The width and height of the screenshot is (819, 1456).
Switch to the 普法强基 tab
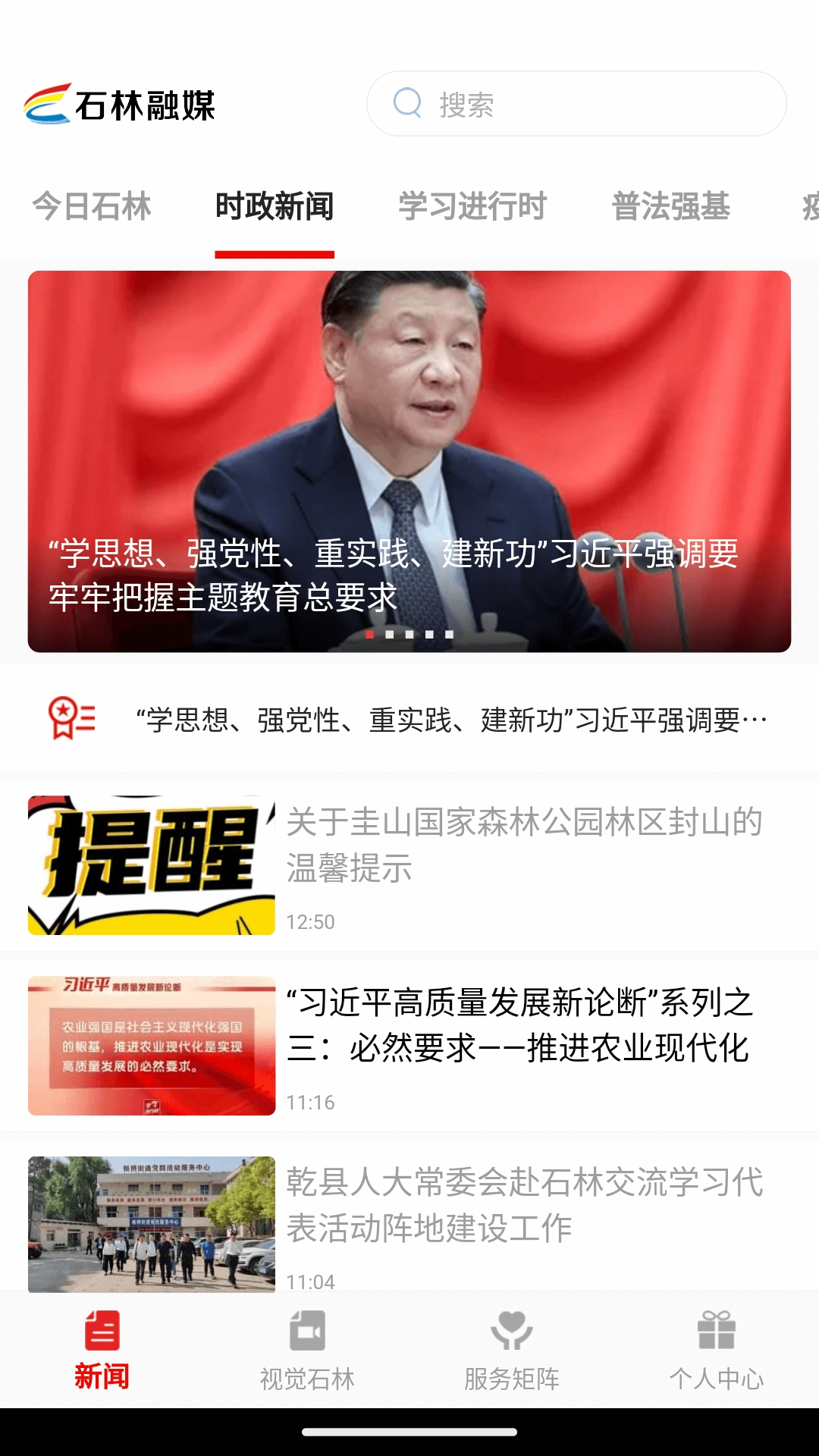(671, 206)
